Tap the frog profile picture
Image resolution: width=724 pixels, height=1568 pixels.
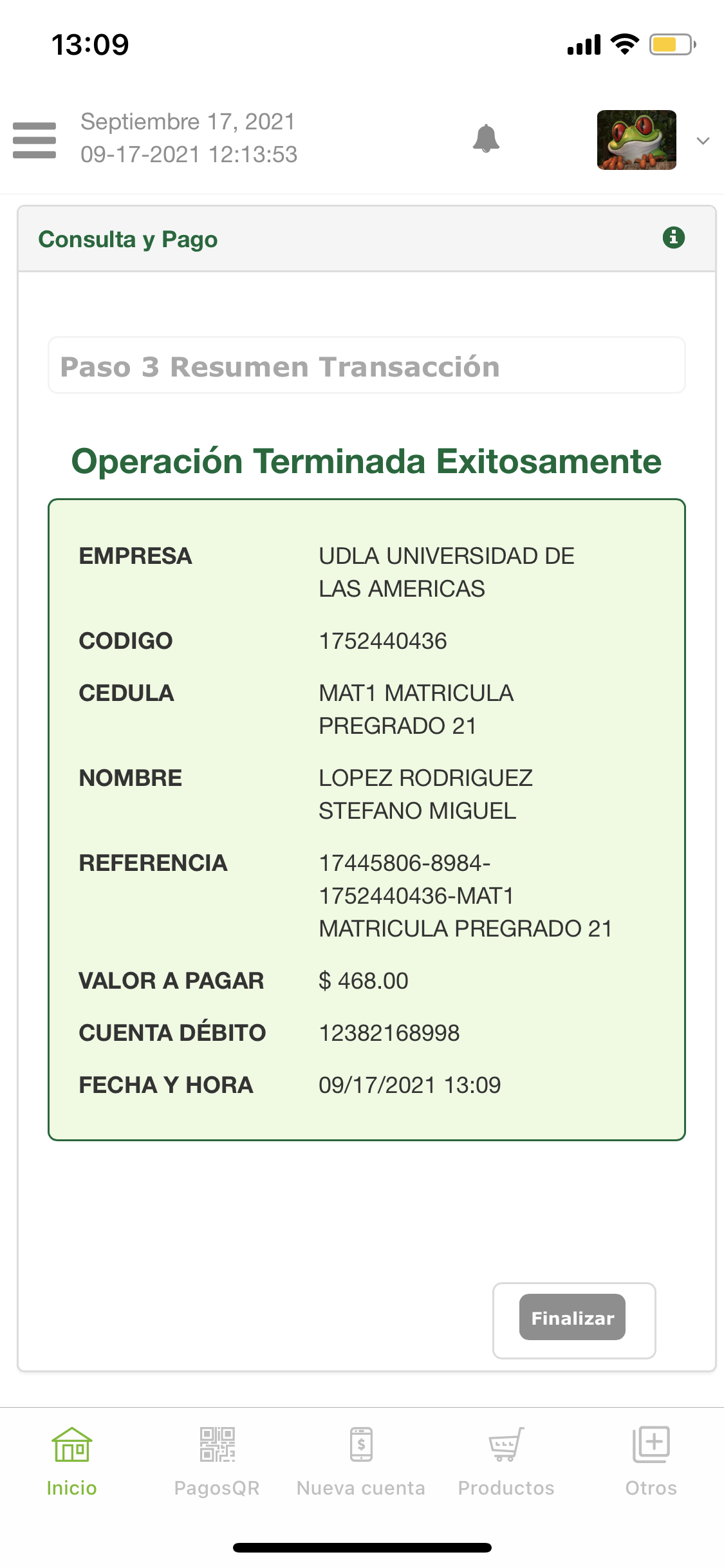[x=636, y=140]
